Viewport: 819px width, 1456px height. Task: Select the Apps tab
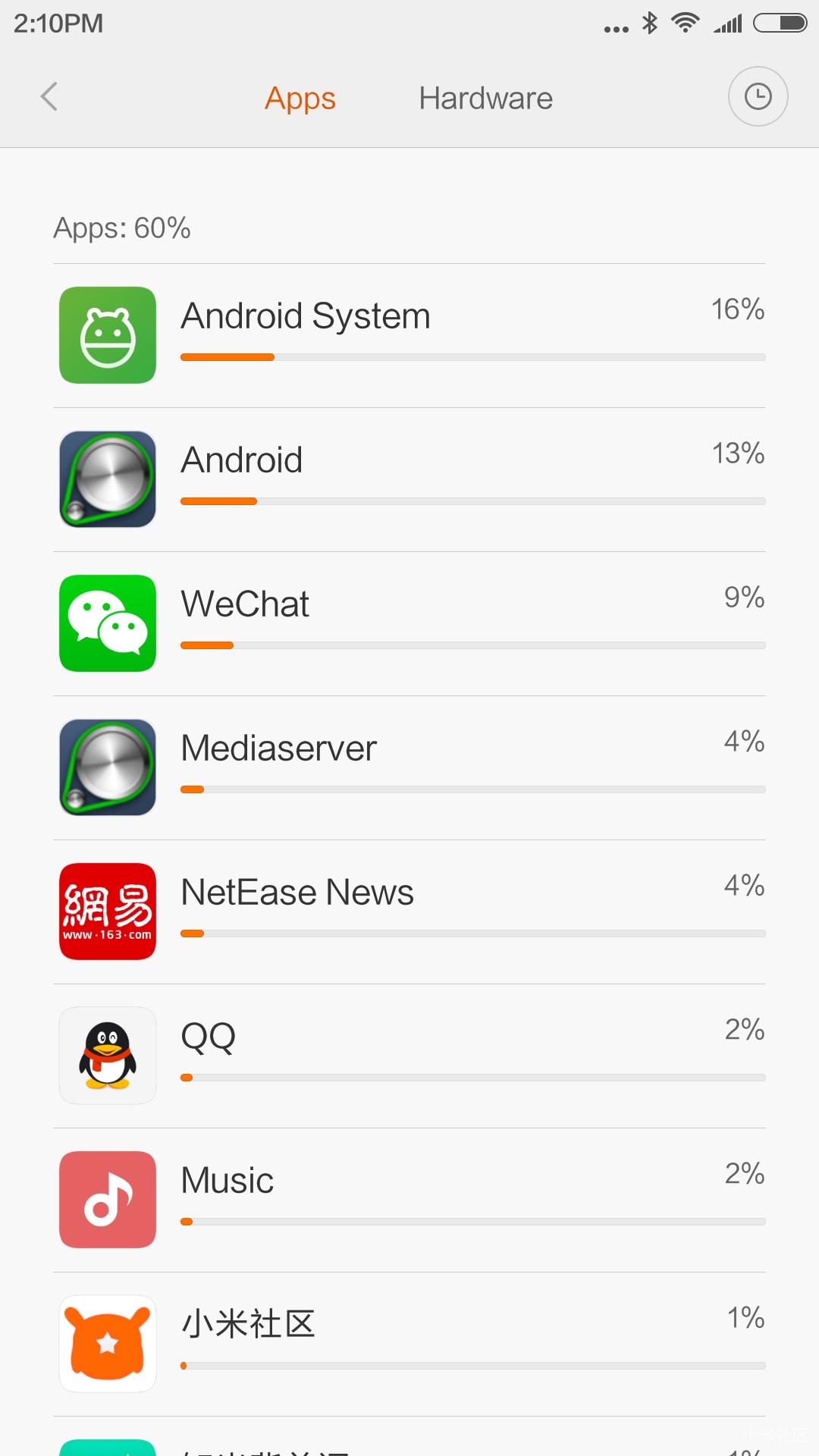coord(300,99)
